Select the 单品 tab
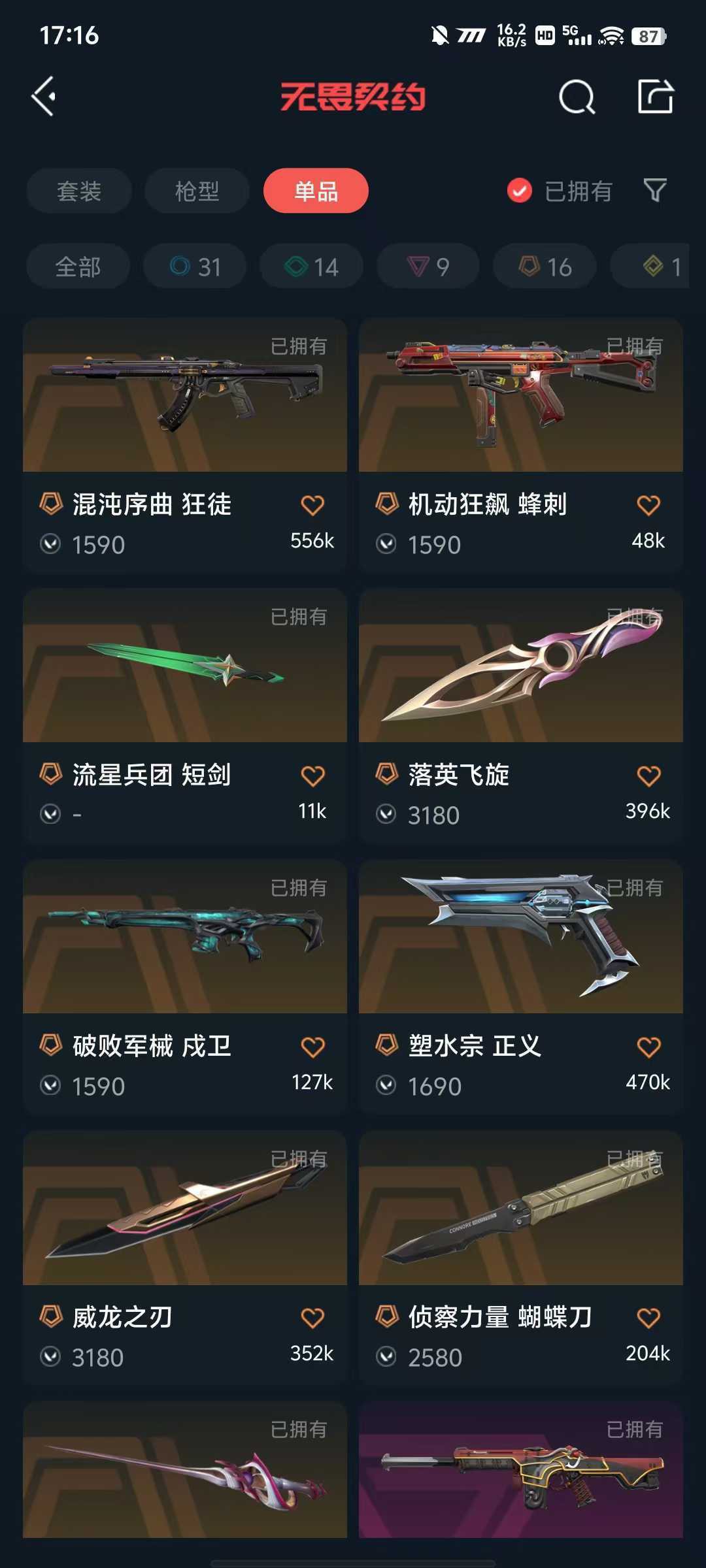The image size is (706, 1568). [316, 191]
